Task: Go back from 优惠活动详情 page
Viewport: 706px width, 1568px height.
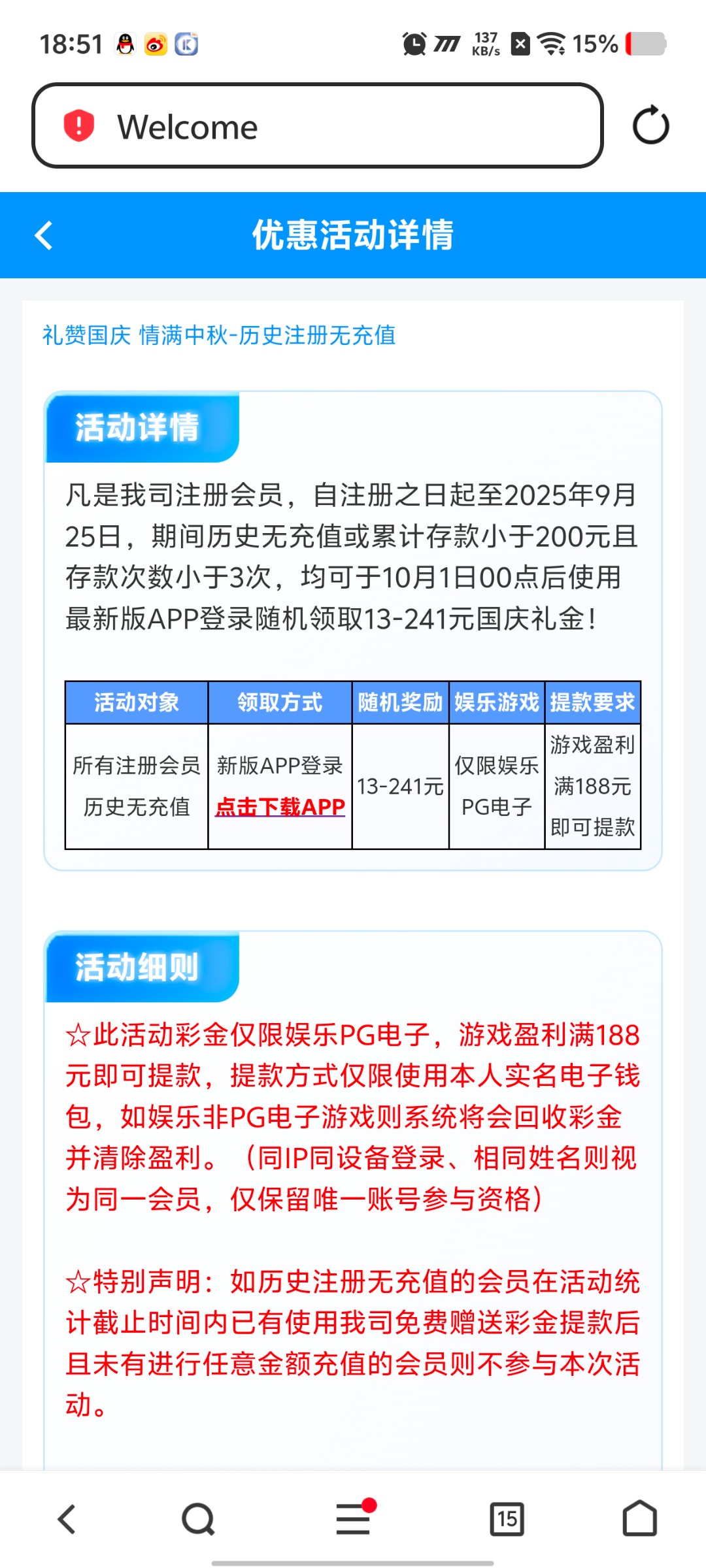Action: [44, 236]
